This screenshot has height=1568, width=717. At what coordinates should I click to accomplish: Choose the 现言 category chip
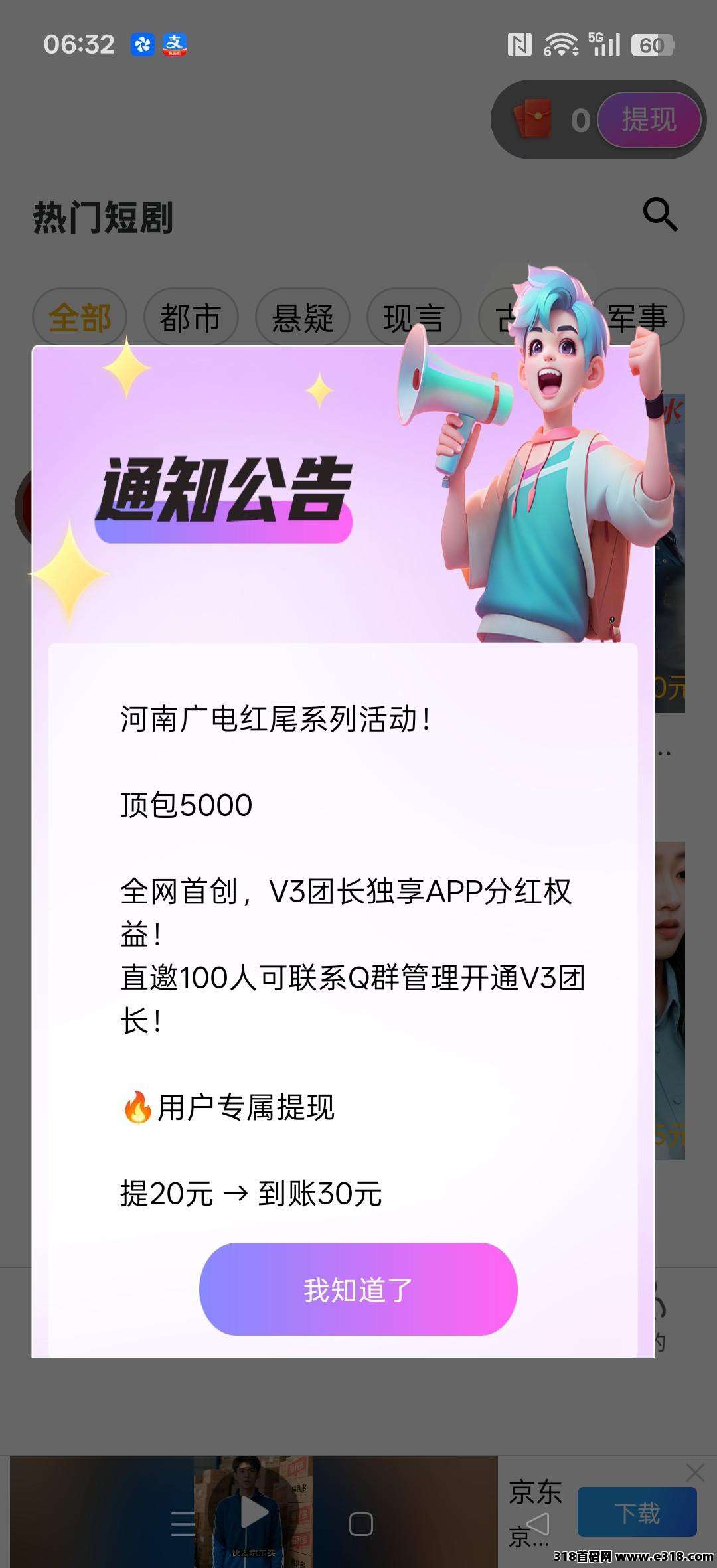click(x=414, y=318)
